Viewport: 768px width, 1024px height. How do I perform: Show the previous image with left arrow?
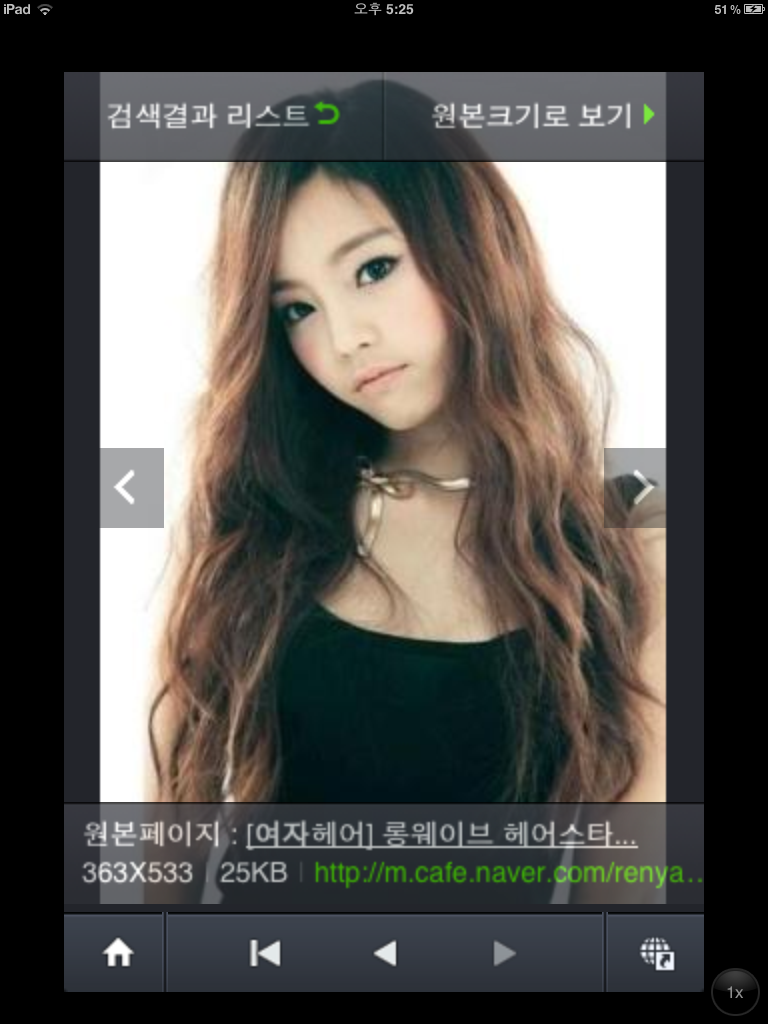131,488
